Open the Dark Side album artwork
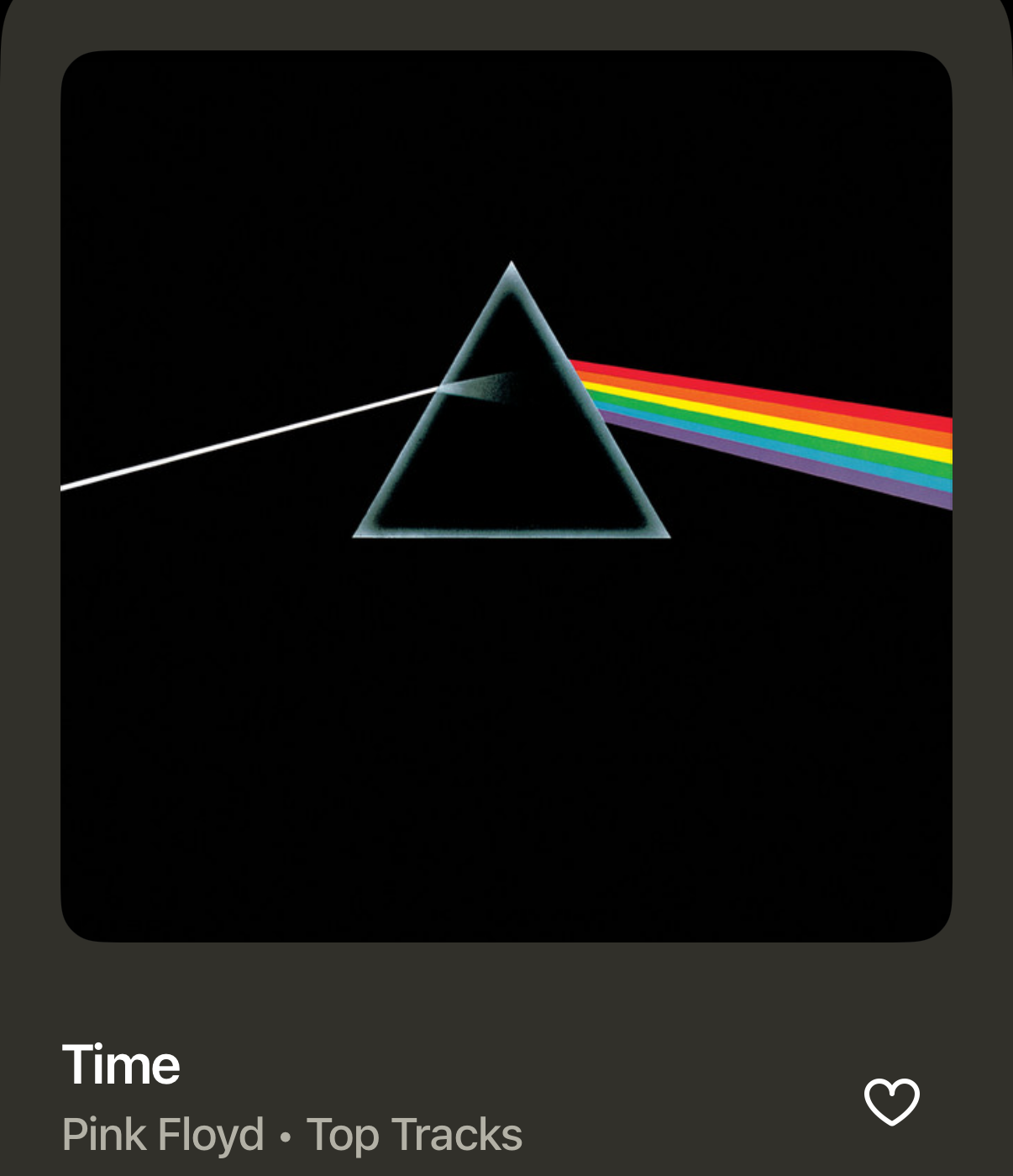This screenshot has height=1176, width=1013. pyautogui.click(x=506, y=496)
